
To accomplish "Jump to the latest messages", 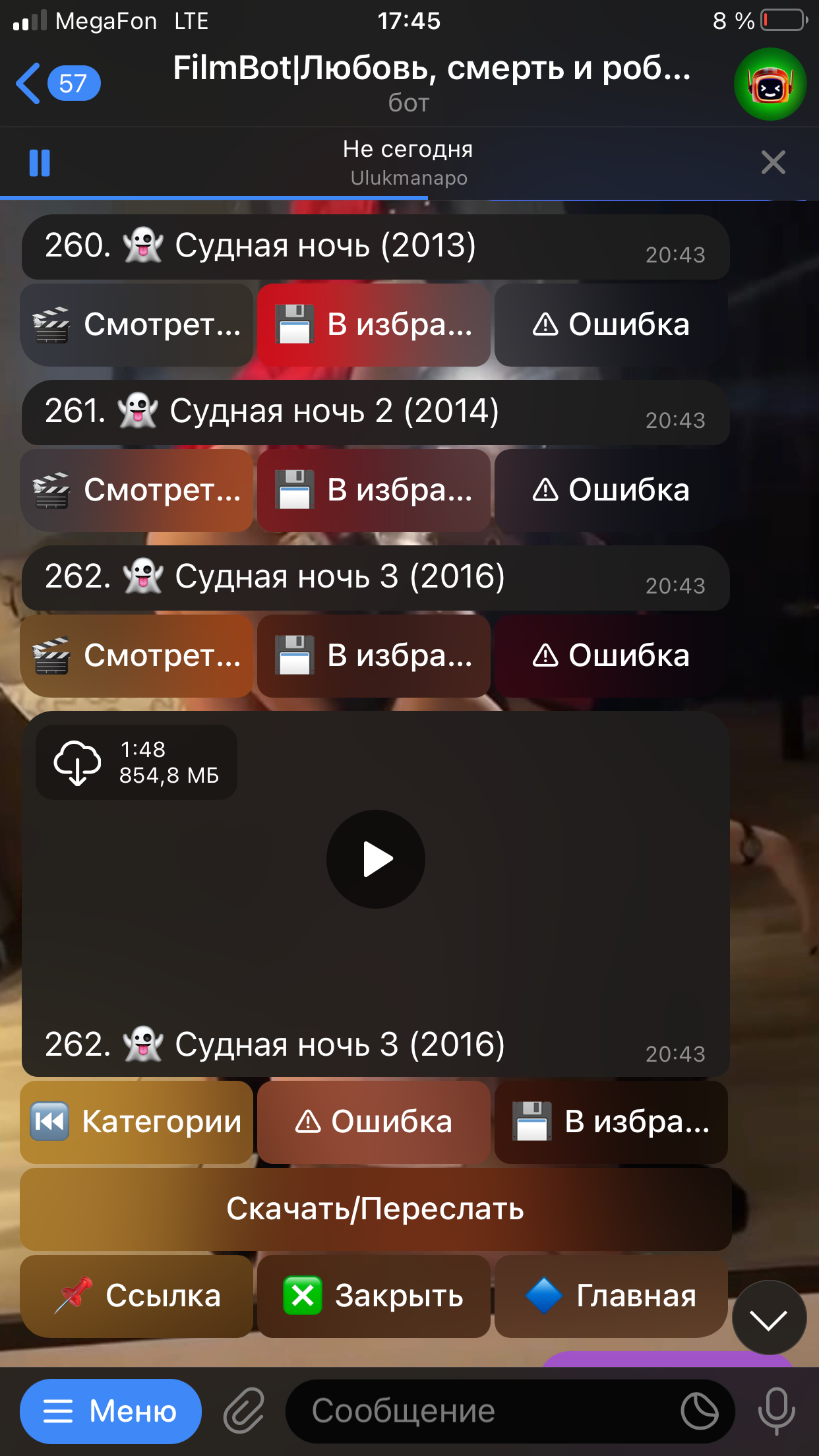I will (769, 1318).
